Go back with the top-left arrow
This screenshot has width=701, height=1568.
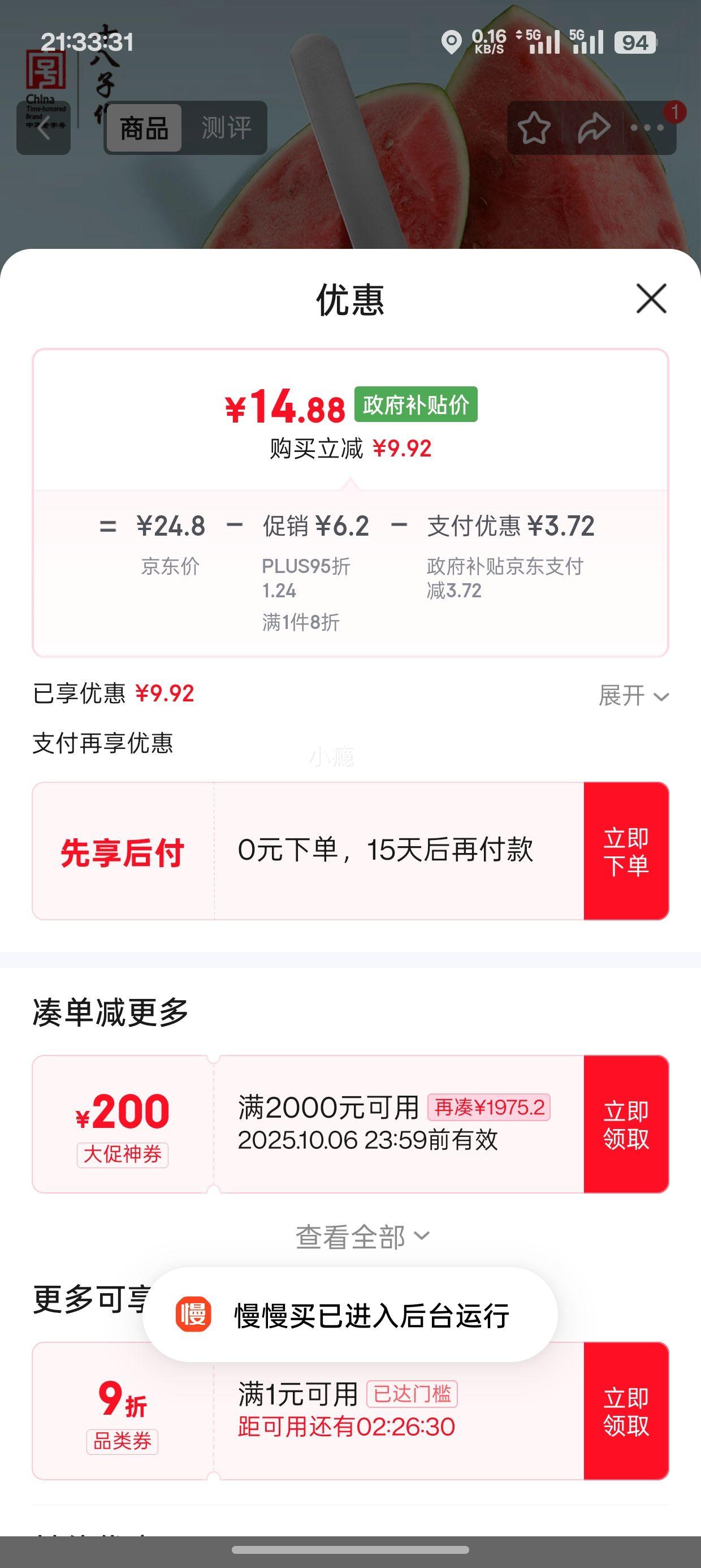[44, 128]
